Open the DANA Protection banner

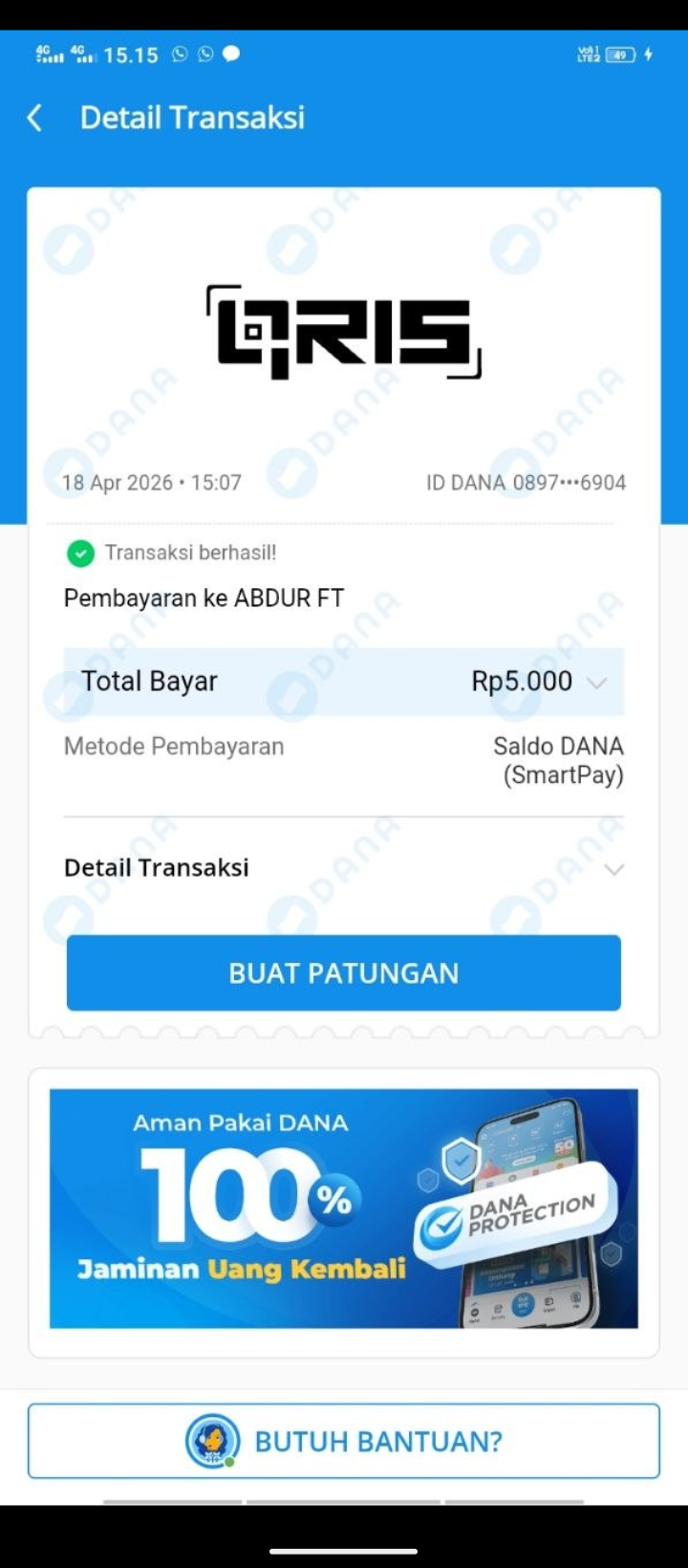tap(343, 1208)
